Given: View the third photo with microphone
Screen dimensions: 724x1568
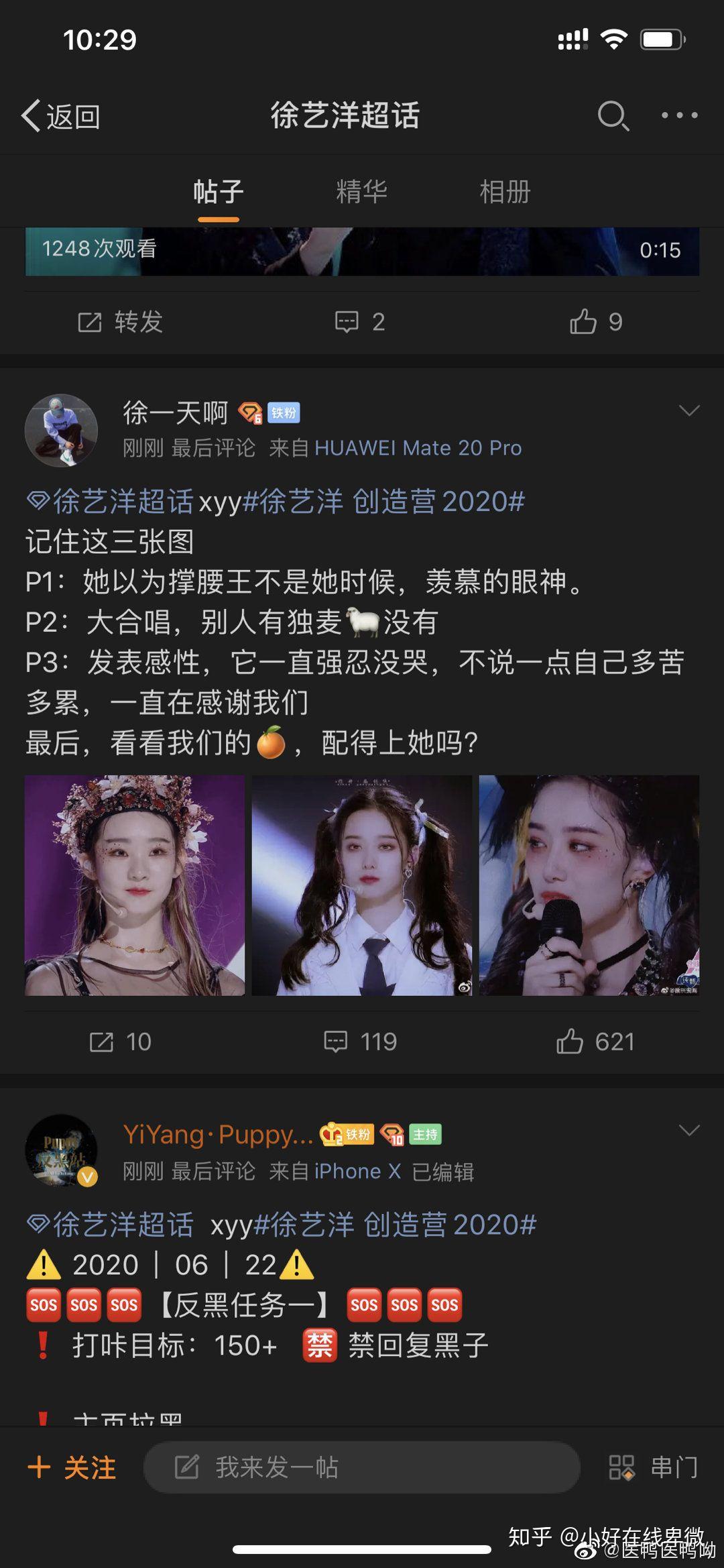Looking at the screenshot, I should click(589, 885).
